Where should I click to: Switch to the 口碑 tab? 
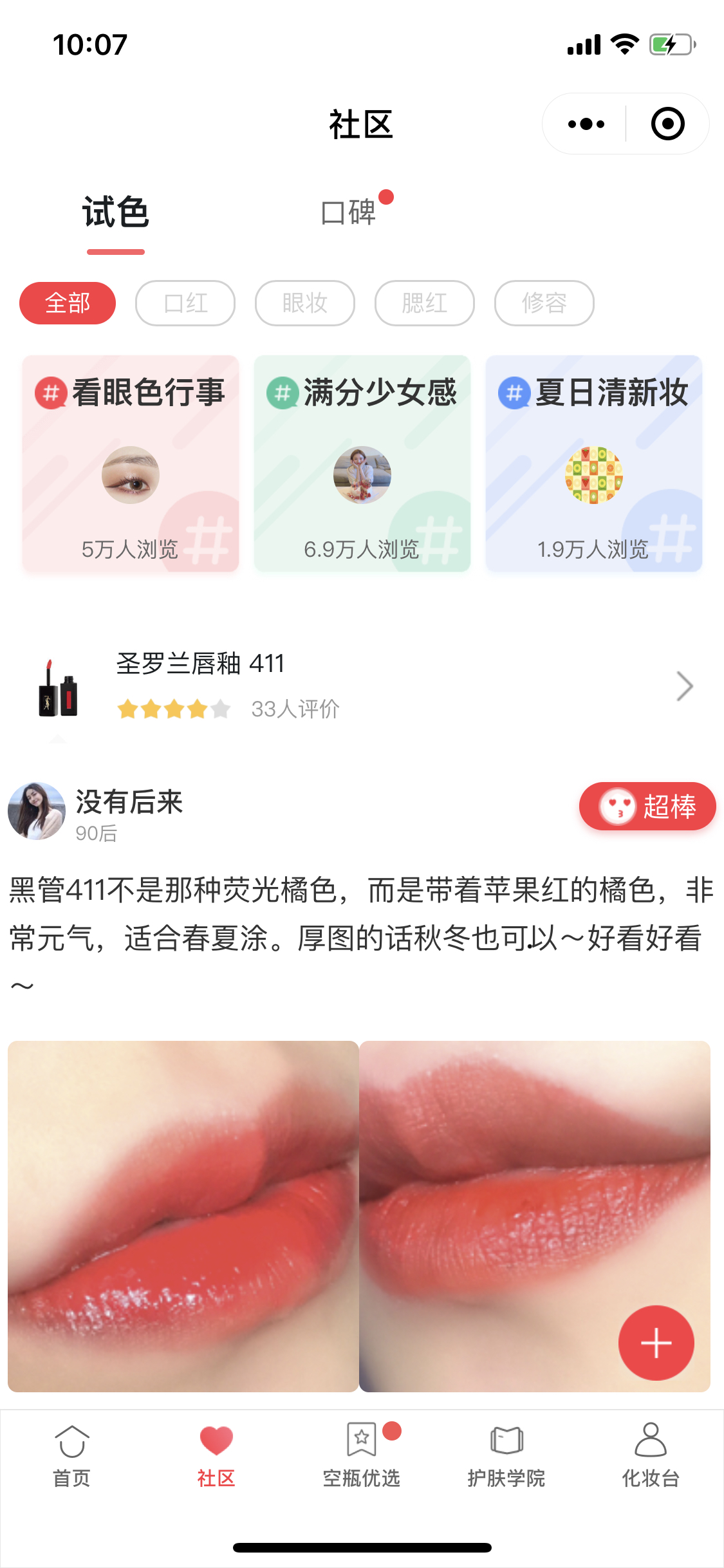pos(349,212)
